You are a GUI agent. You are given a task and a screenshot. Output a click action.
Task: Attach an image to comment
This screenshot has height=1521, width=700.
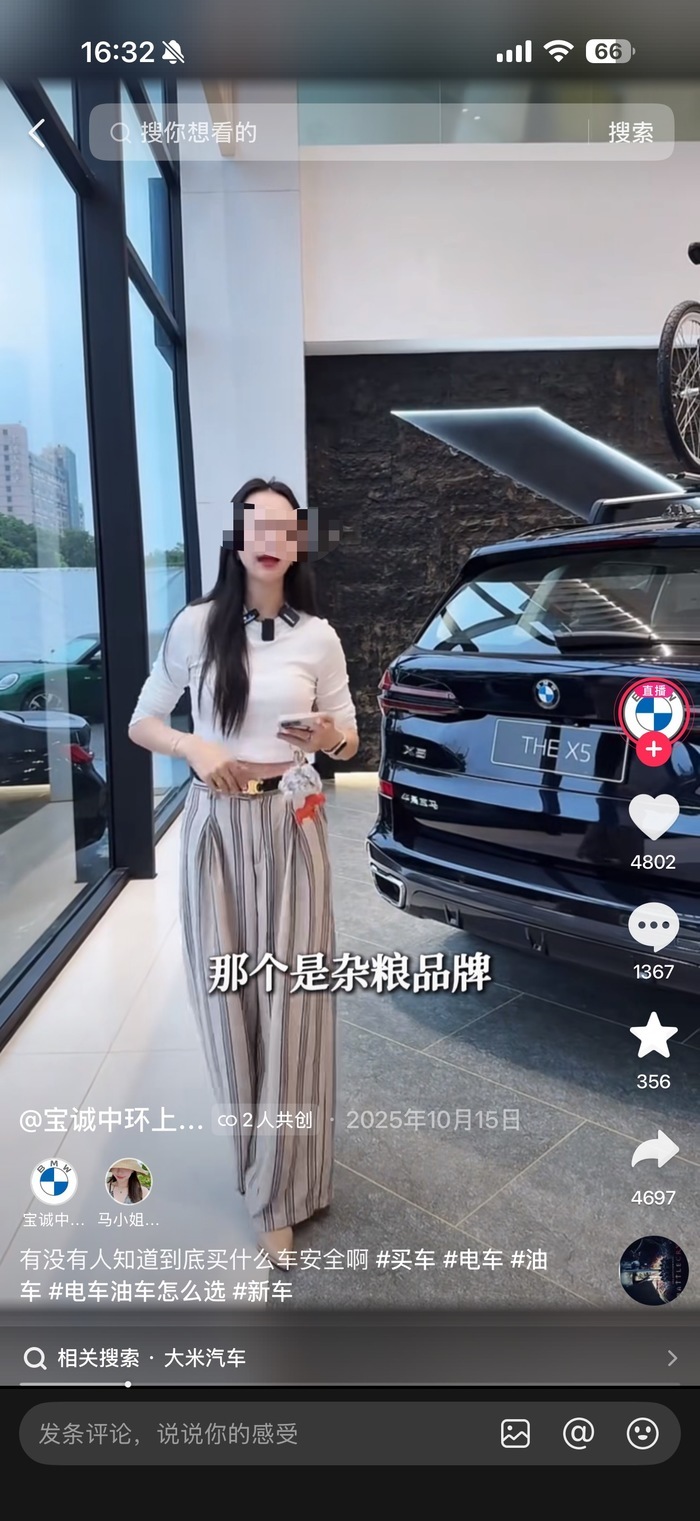click(x=515, y=1434)
